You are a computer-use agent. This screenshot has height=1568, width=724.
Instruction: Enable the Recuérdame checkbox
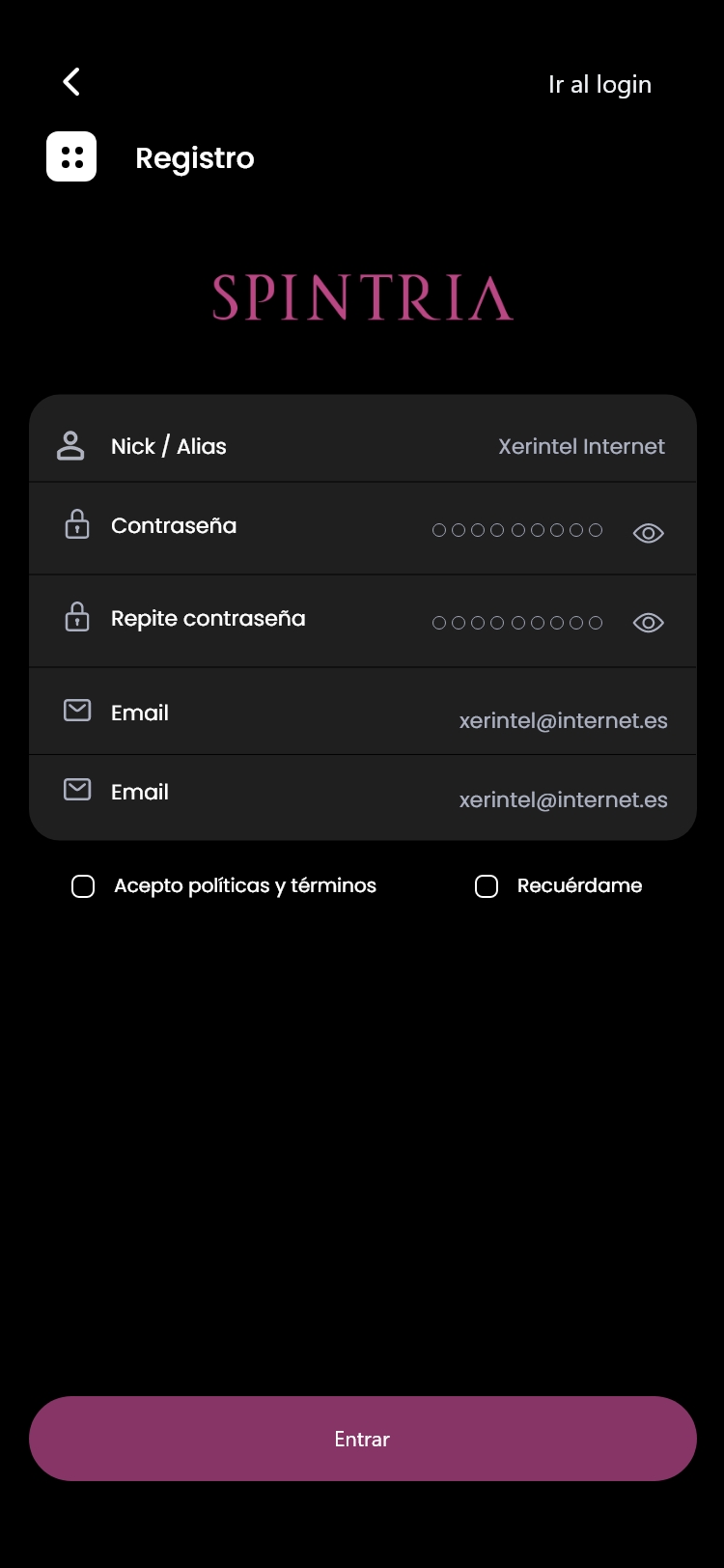pyautogui.click(x=487, y=886)
